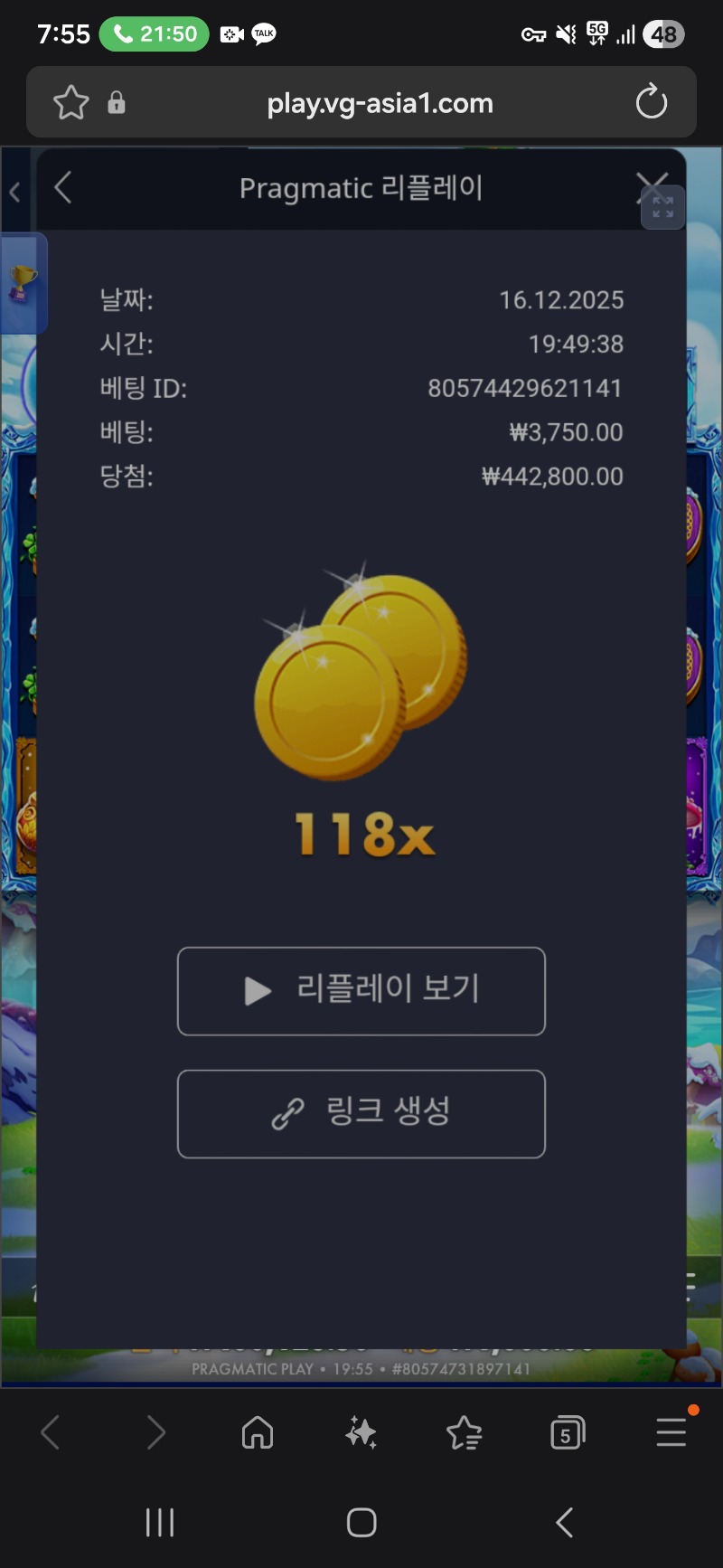Go back in the Pragmatic replay dialog
The width and height of the screenshot is (723, 1568).
pos(63,188)
